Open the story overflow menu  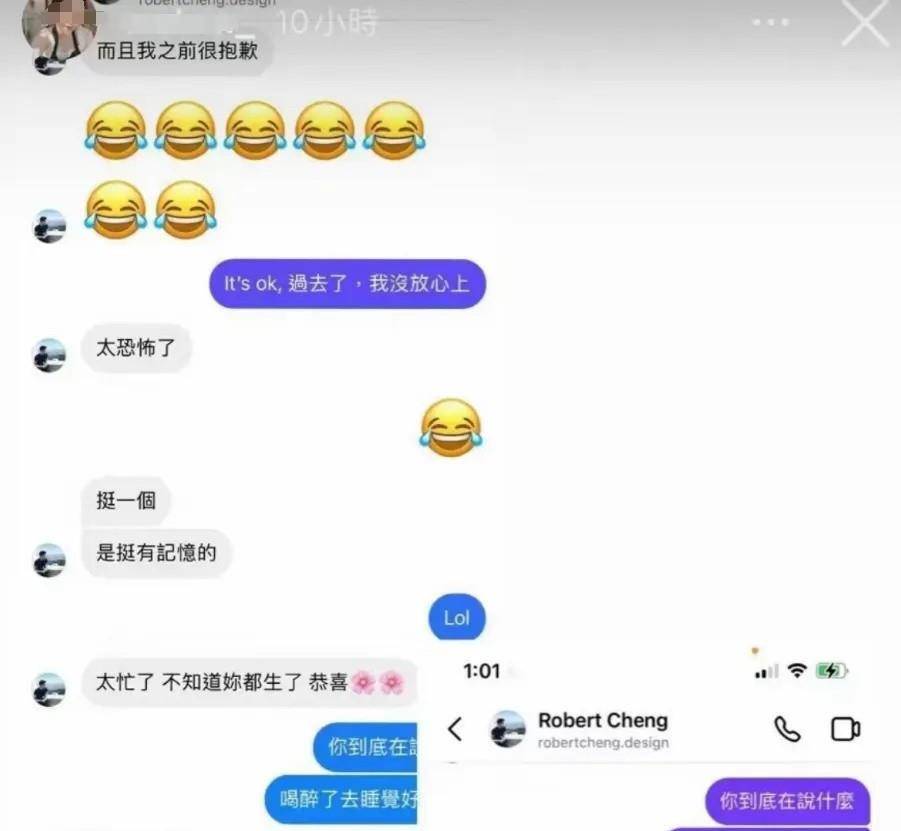pyautogui.click(x=771, y=23)
